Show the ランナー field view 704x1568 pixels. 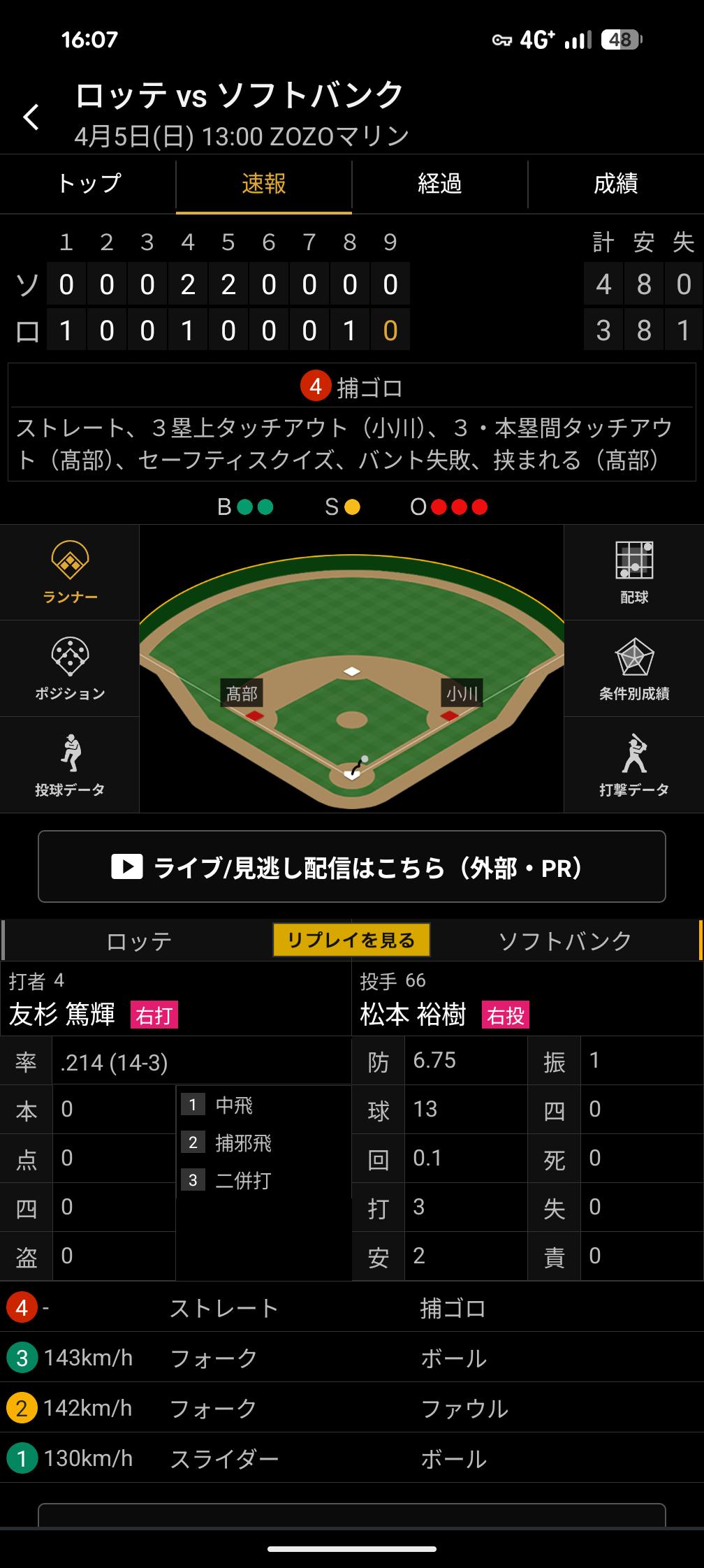[x=70, y=572]
